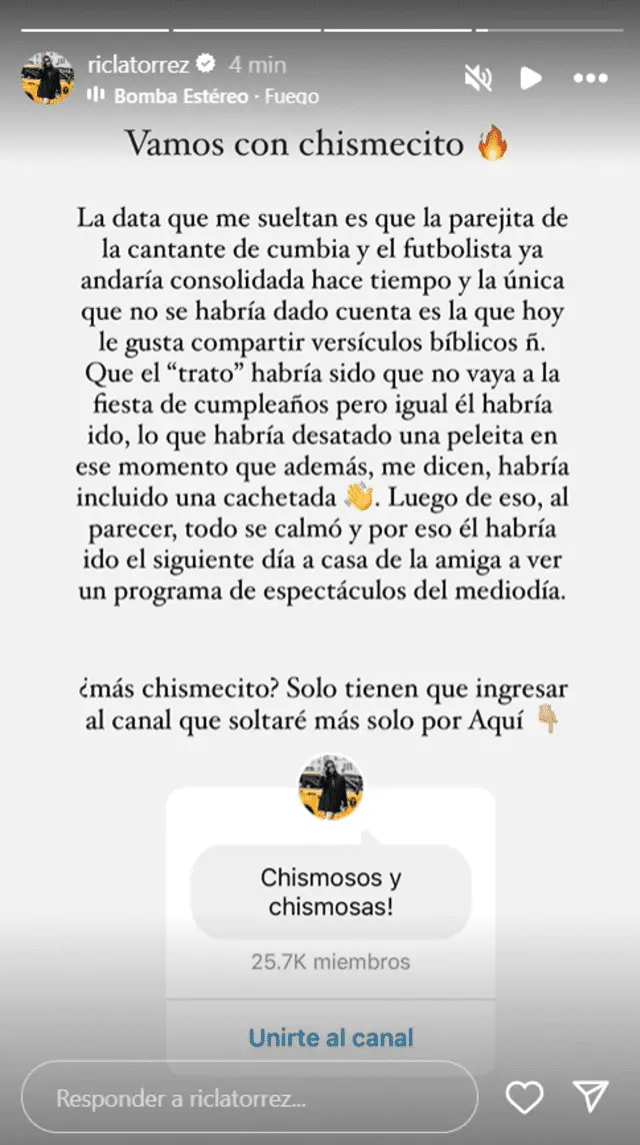Image resolution: width=640 pixels, height=1145 pixels.
Task: Open the riclatorrez username
Action: [x=137, y=65]
